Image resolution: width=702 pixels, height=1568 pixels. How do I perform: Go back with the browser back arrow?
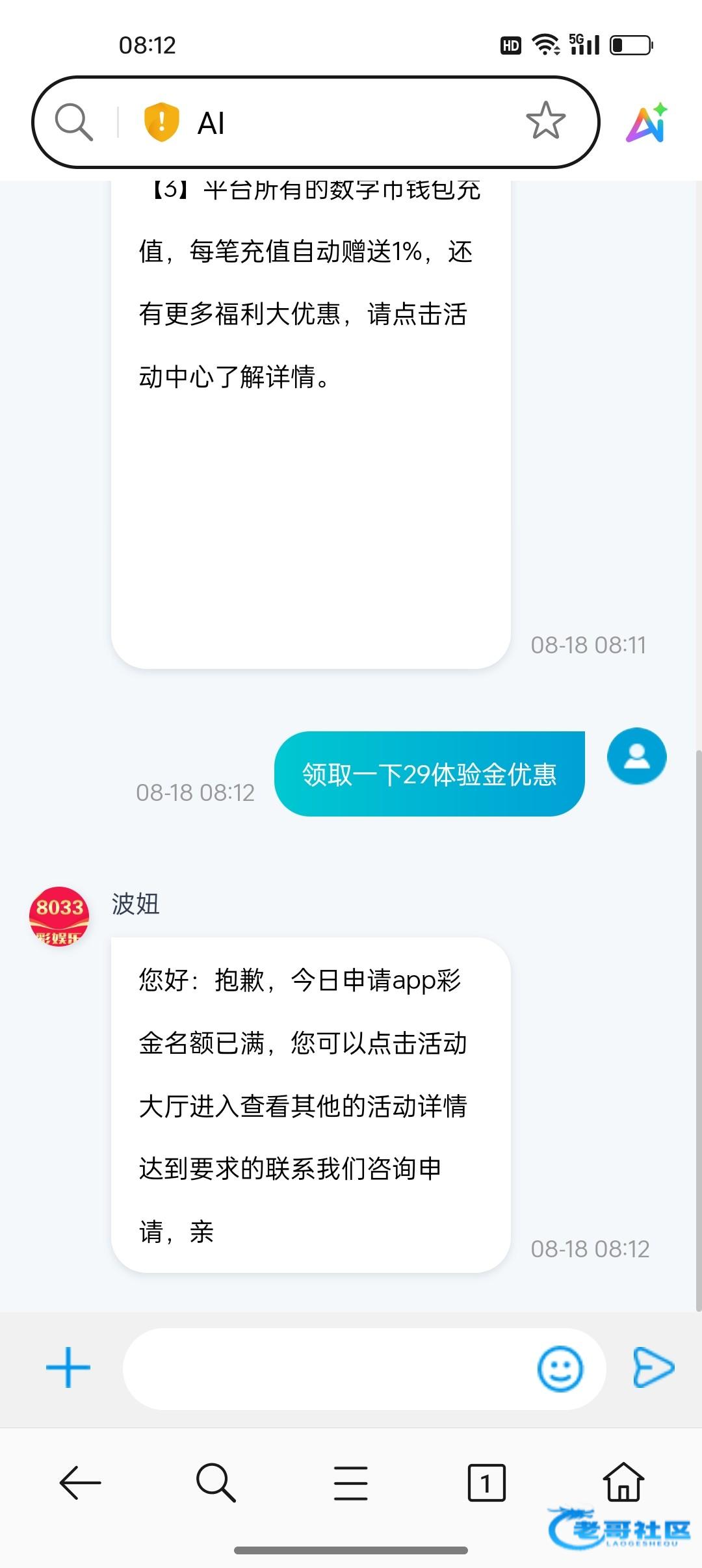(81, 1482)
